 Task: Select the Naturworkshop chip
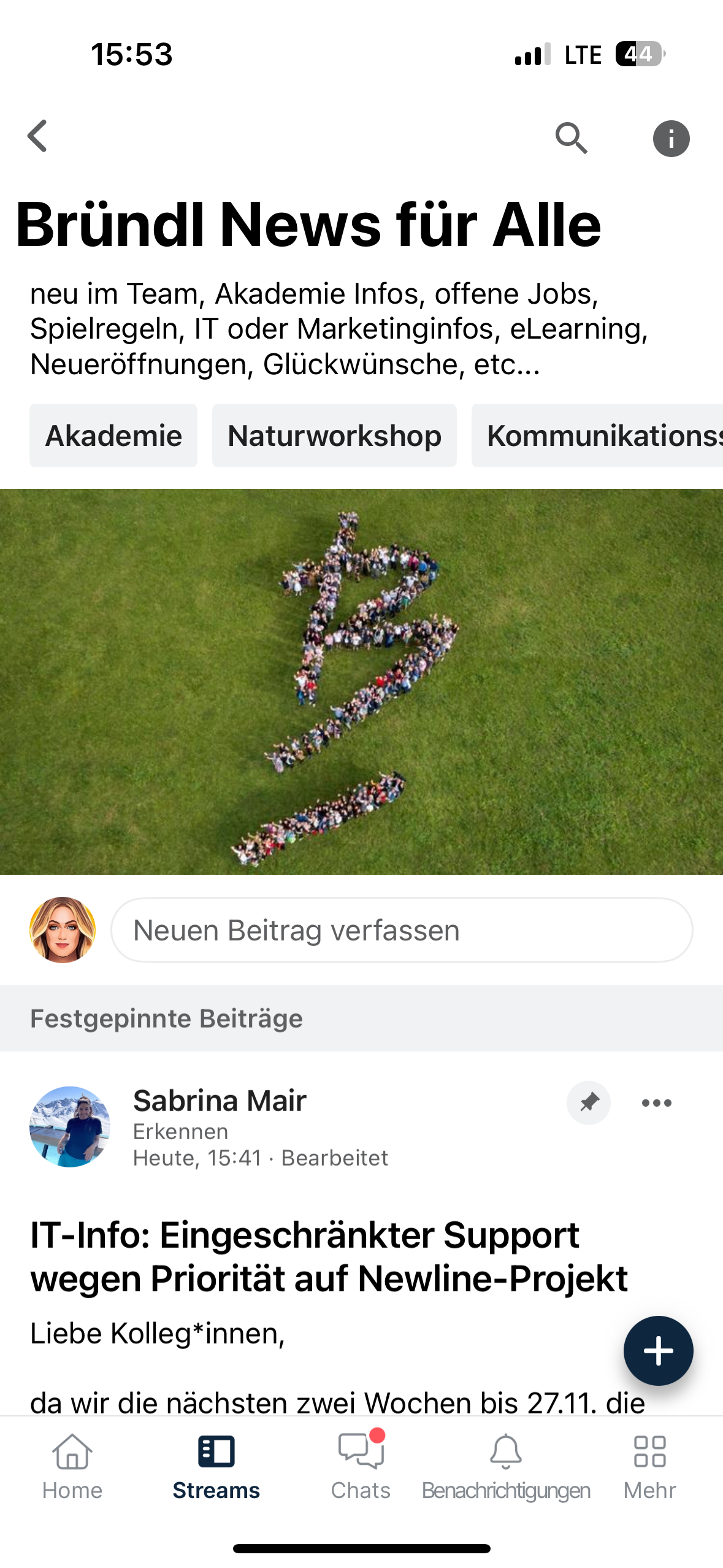click(334, 436)
